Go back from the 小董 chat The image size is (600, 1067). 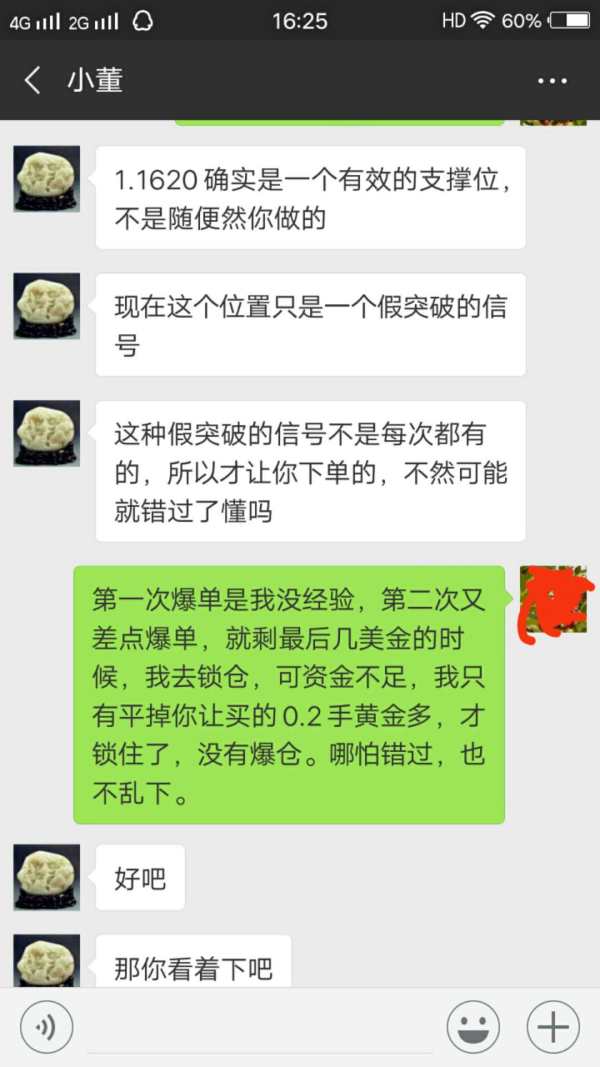33,81
